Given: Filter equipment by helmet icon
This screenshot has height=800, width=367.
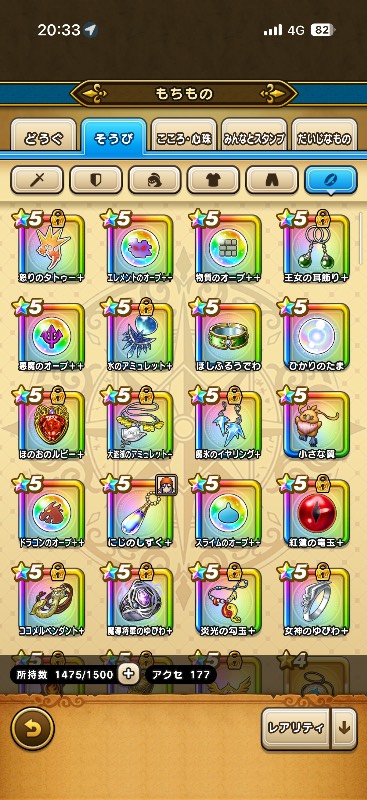Looking at the screenshot, I should tap(154, 180).
